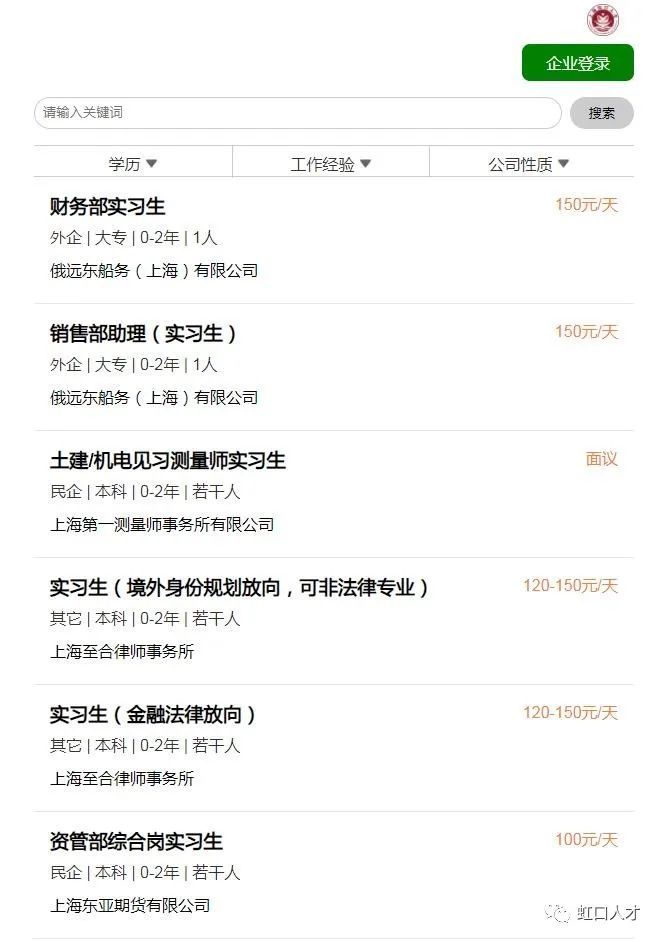Expand the 公司性质 filter dropdown
This screenshot has width=662, height=942.
[529, 164]
